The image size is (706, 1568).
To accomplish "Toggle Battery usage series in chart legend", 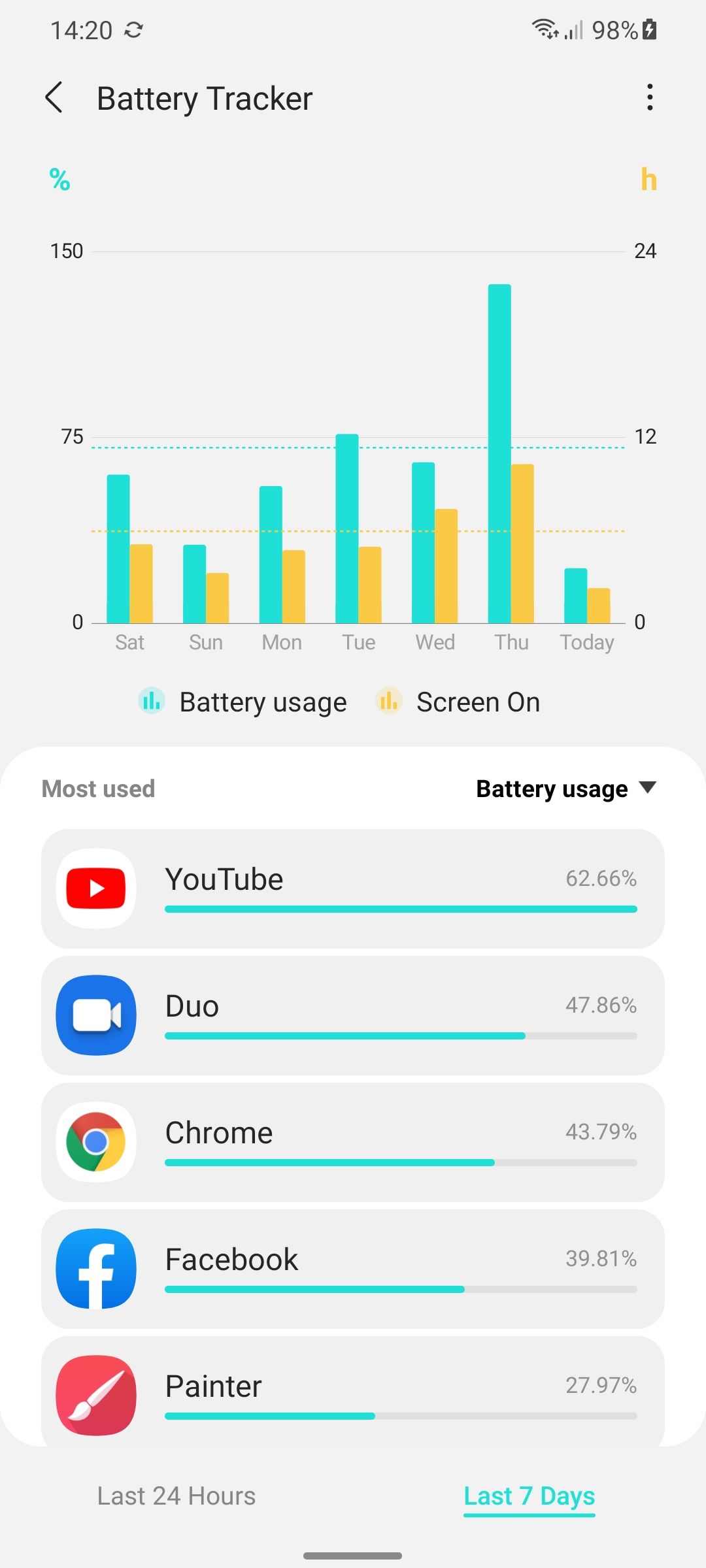I will click(242, 702).
